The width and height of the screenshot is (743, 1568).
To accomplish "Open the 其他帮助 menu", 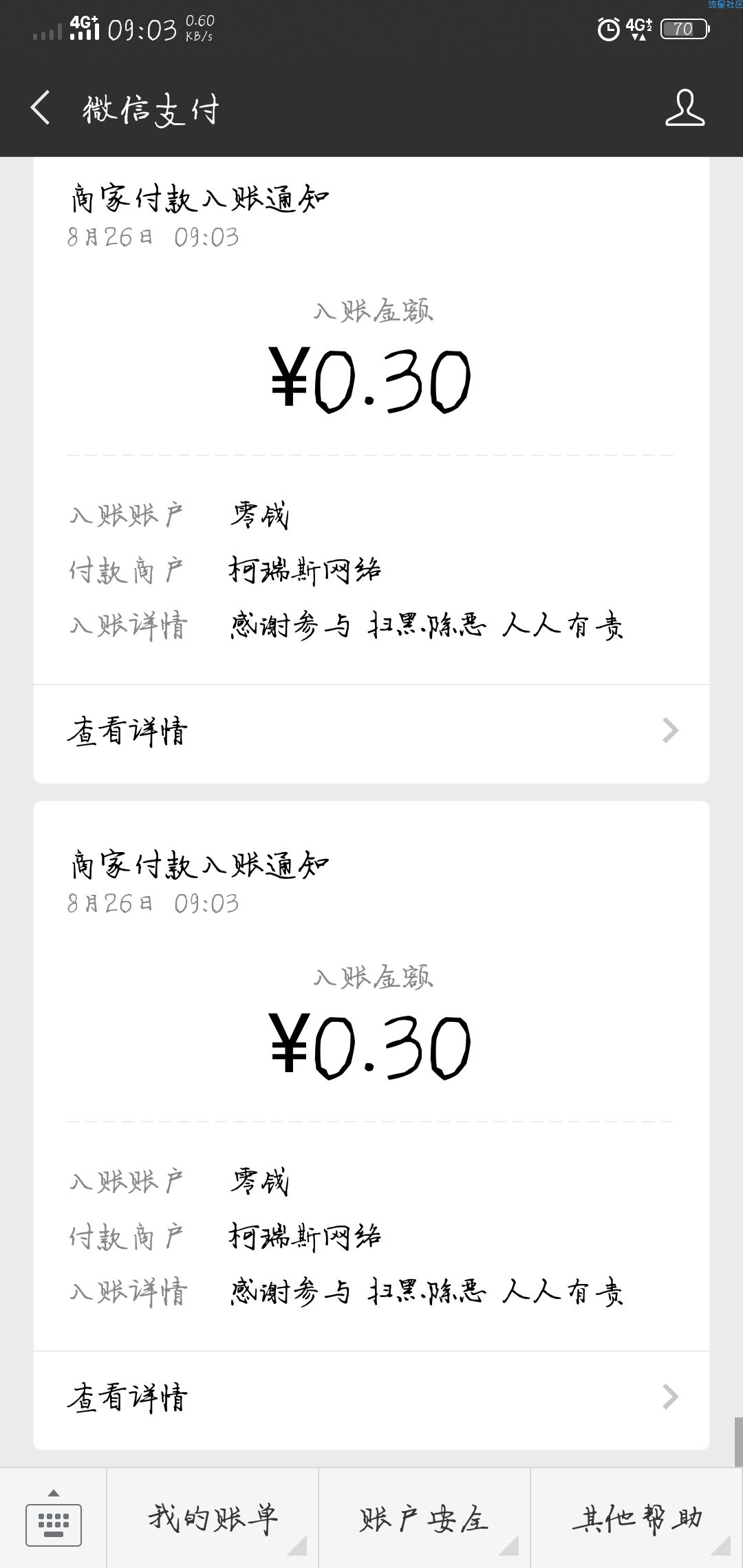I will [637, 1518].
